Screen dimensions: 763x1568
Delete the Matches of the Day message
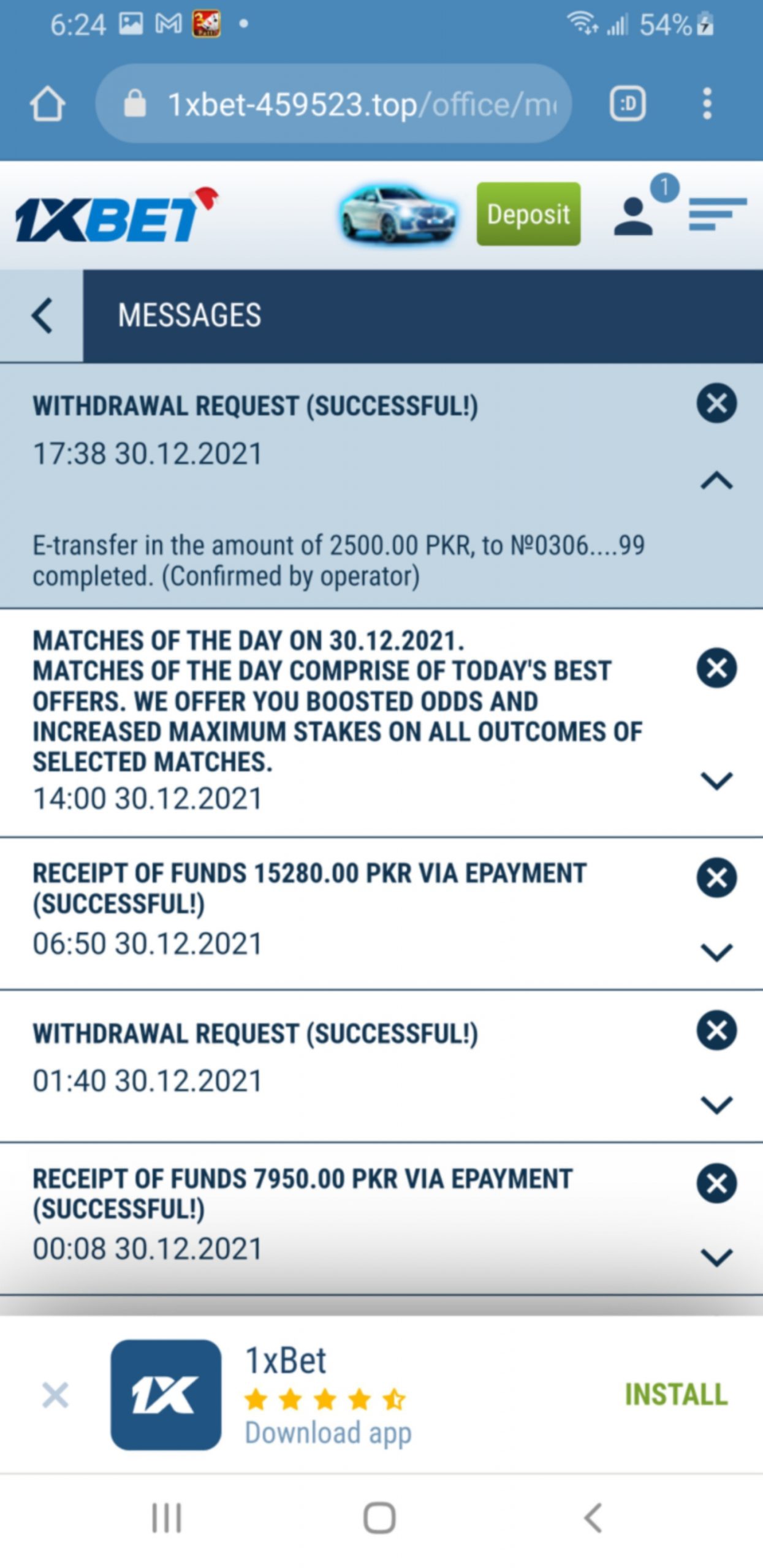pos(716,668)
